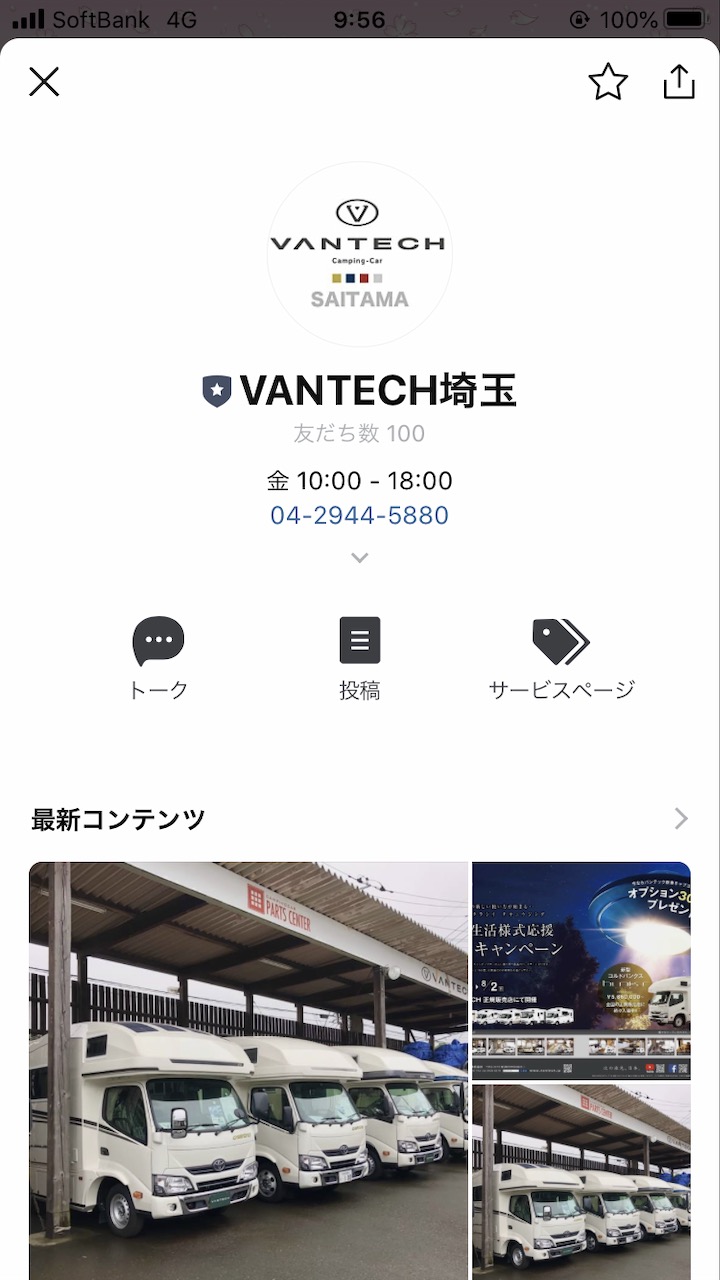
Task: Expand the business hours details chevron
Action: point(360,558)
